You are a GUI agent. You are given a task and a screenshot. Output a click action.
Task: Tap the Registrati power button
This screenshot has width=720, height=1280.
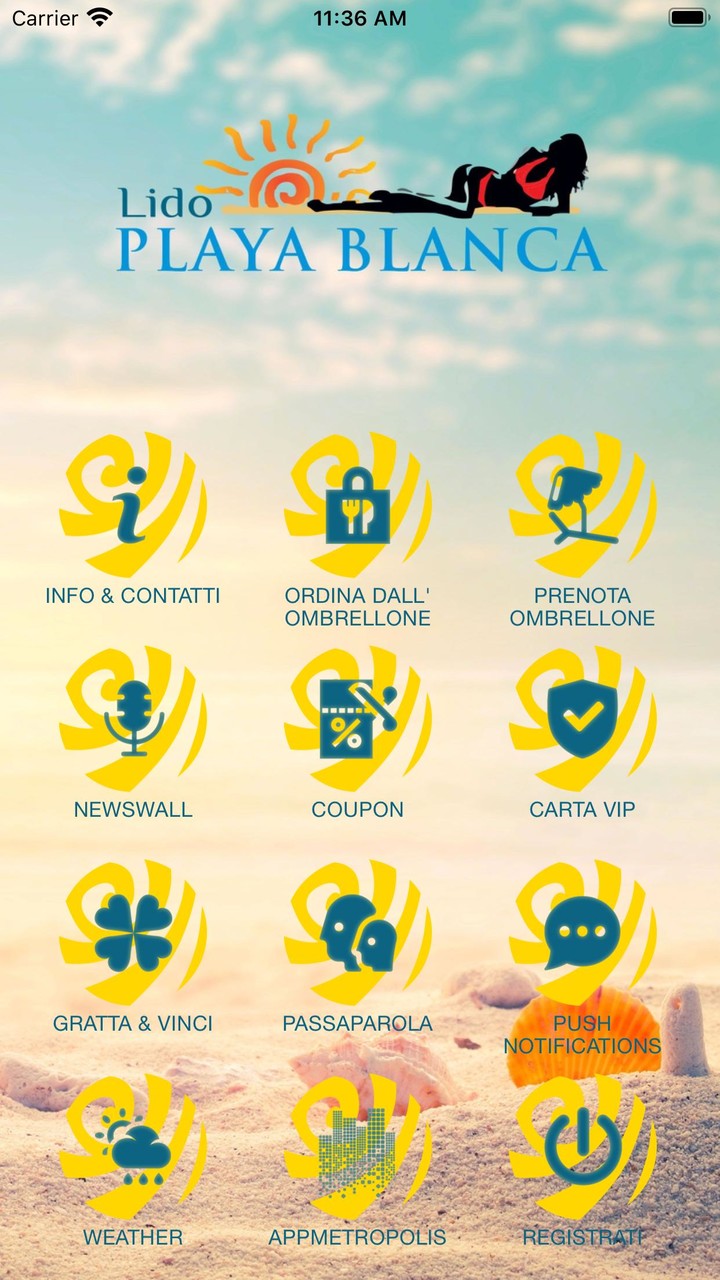pos(583,1150)
